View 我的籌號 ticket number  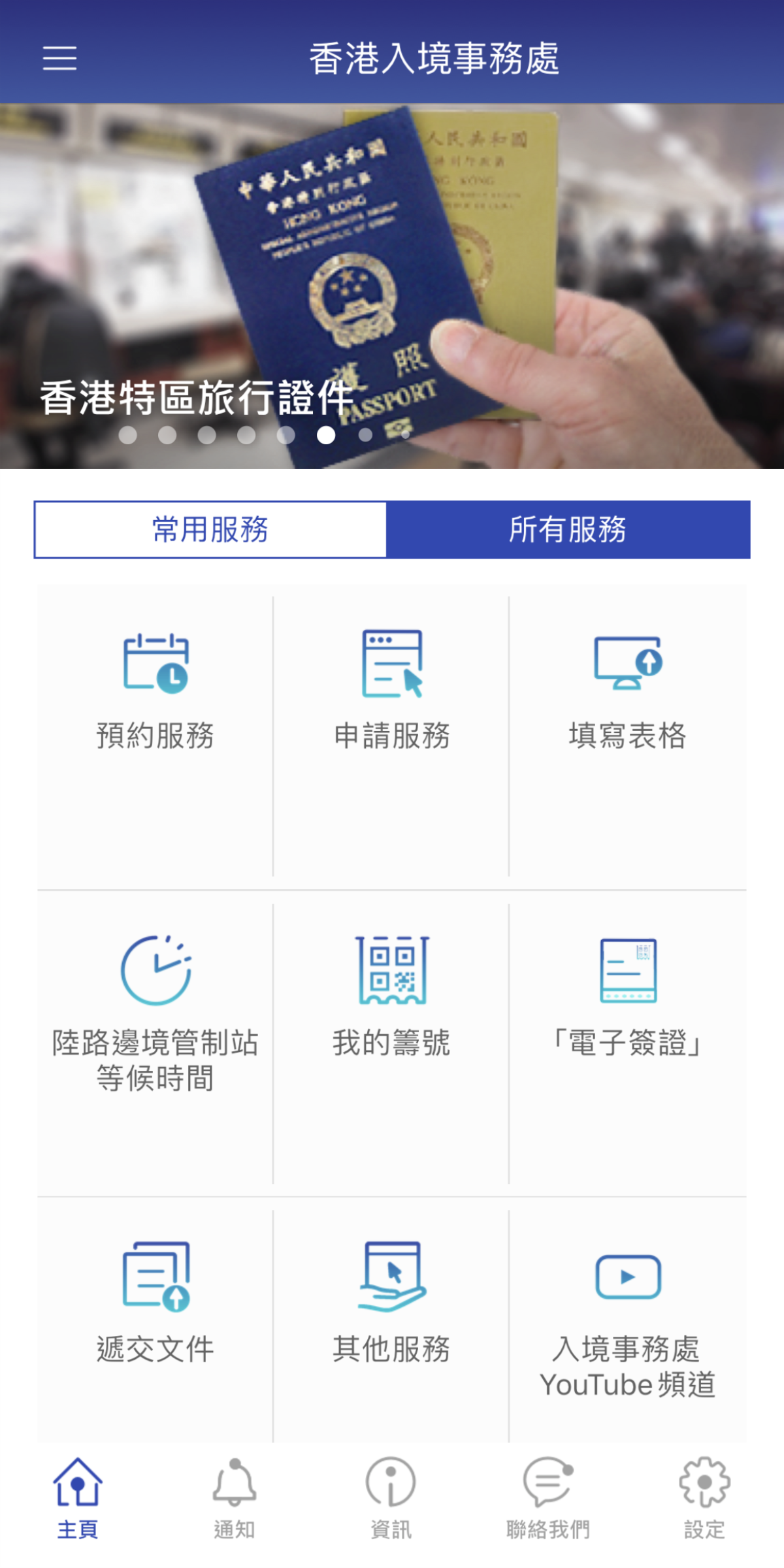391,1043
